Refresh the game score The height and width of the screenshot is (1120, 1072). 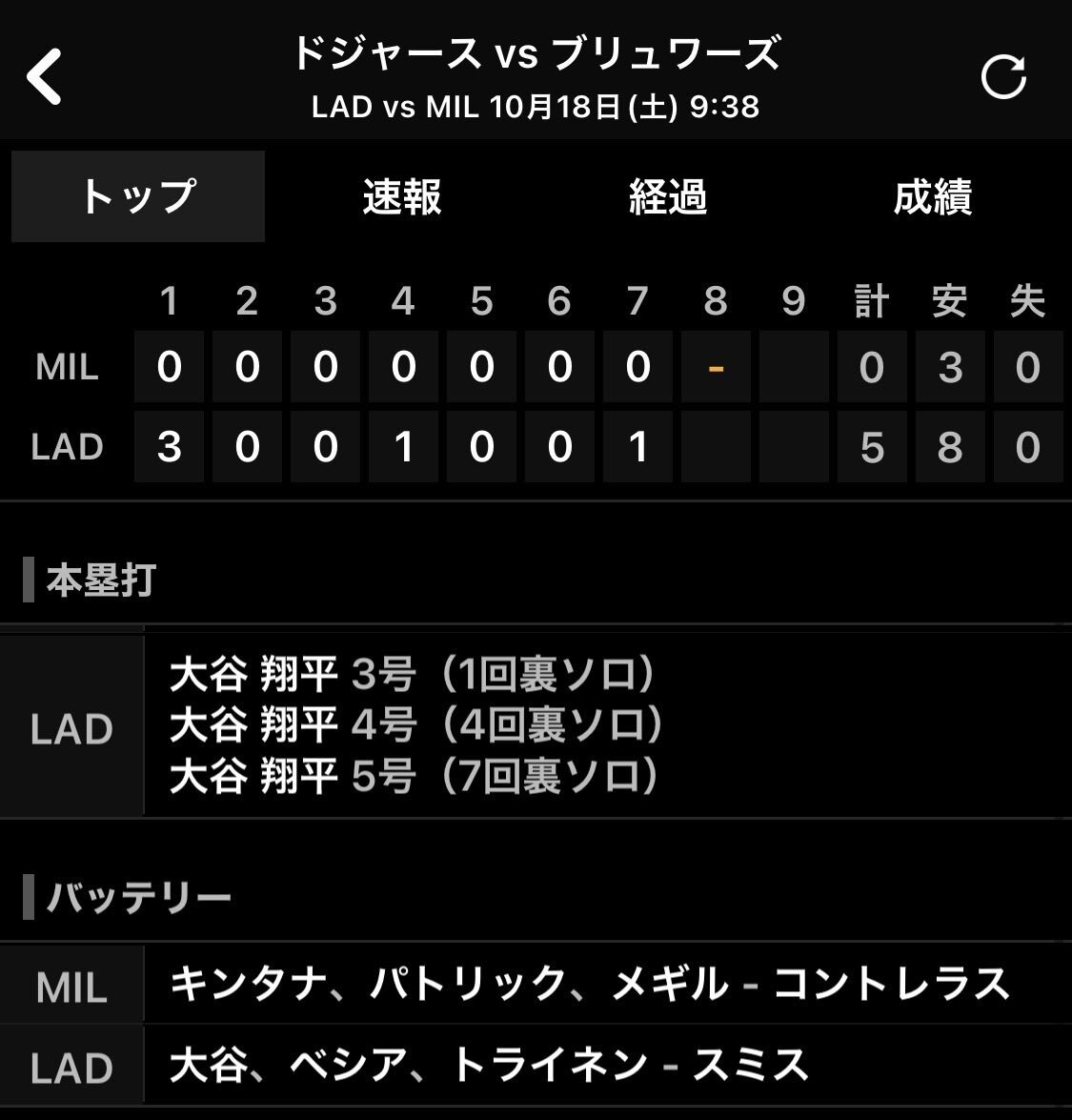(1003, 77)
